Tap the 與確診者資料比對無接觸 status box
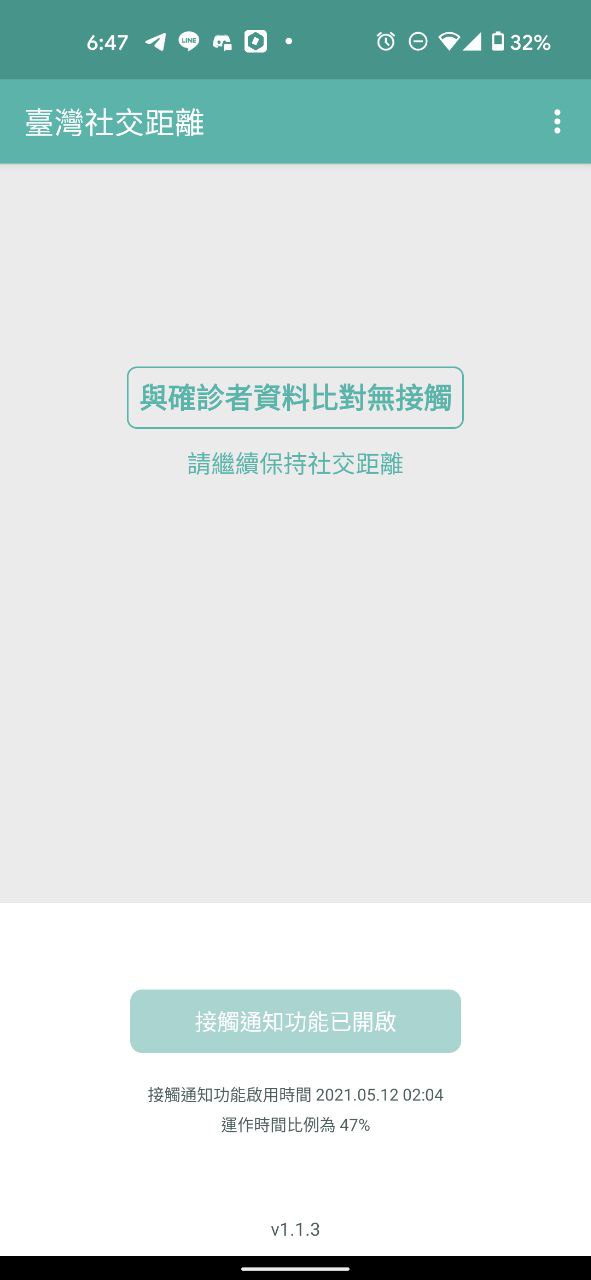Screen dimensions: 591x1280 click(x=295, y=398)
